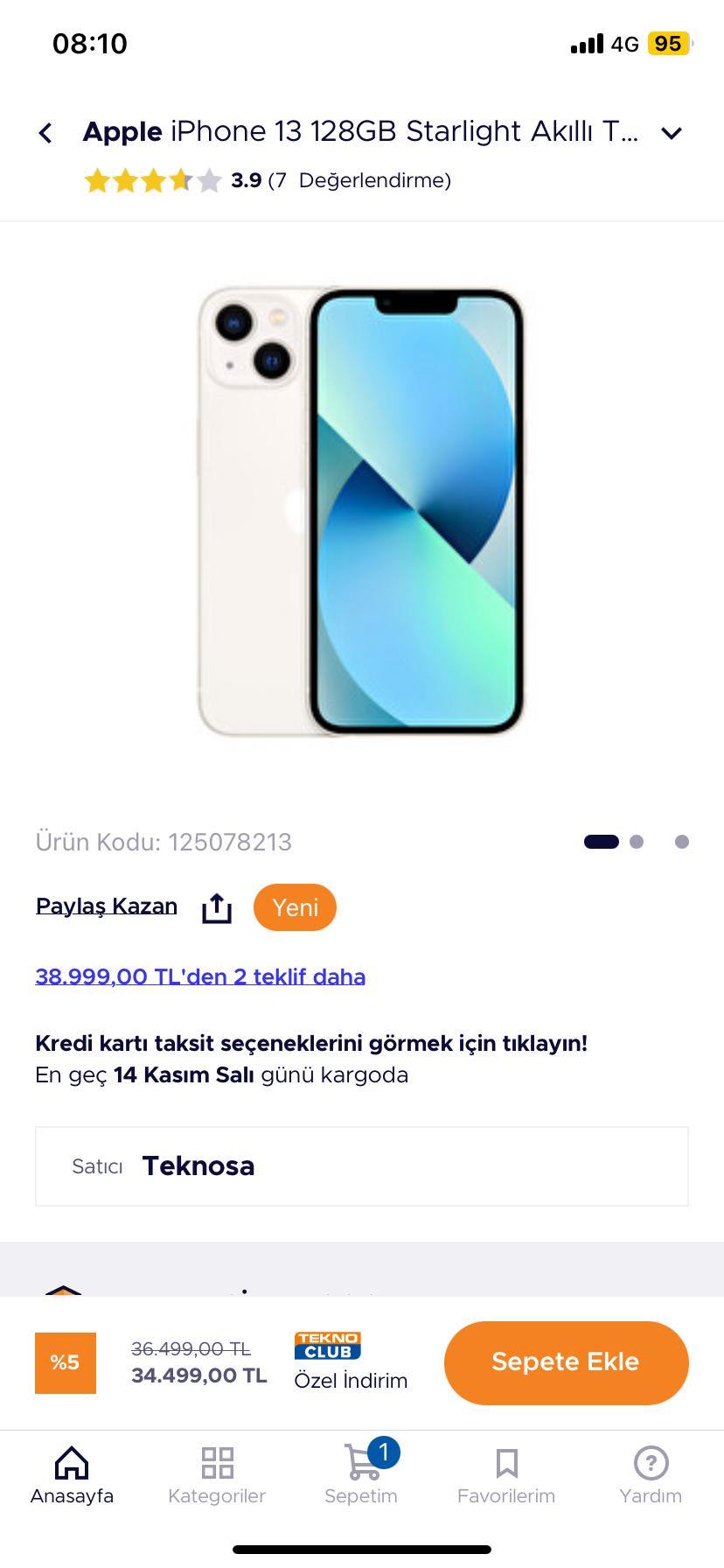Screen dimensions: 724x1568
Task: Tap the Paylaş Kazan link
Action: coord(107,906)
